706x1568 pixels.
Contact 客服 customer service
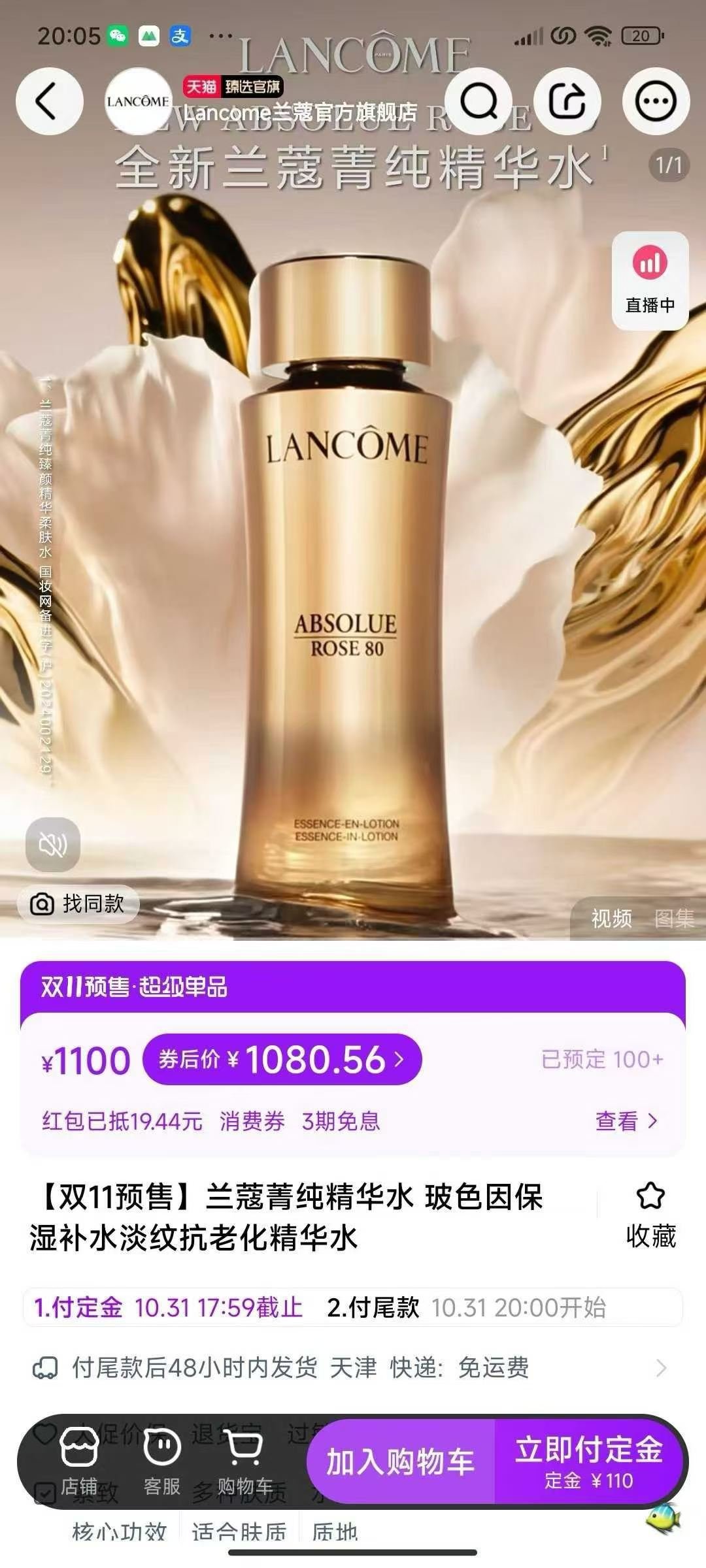coord(161,1462)
